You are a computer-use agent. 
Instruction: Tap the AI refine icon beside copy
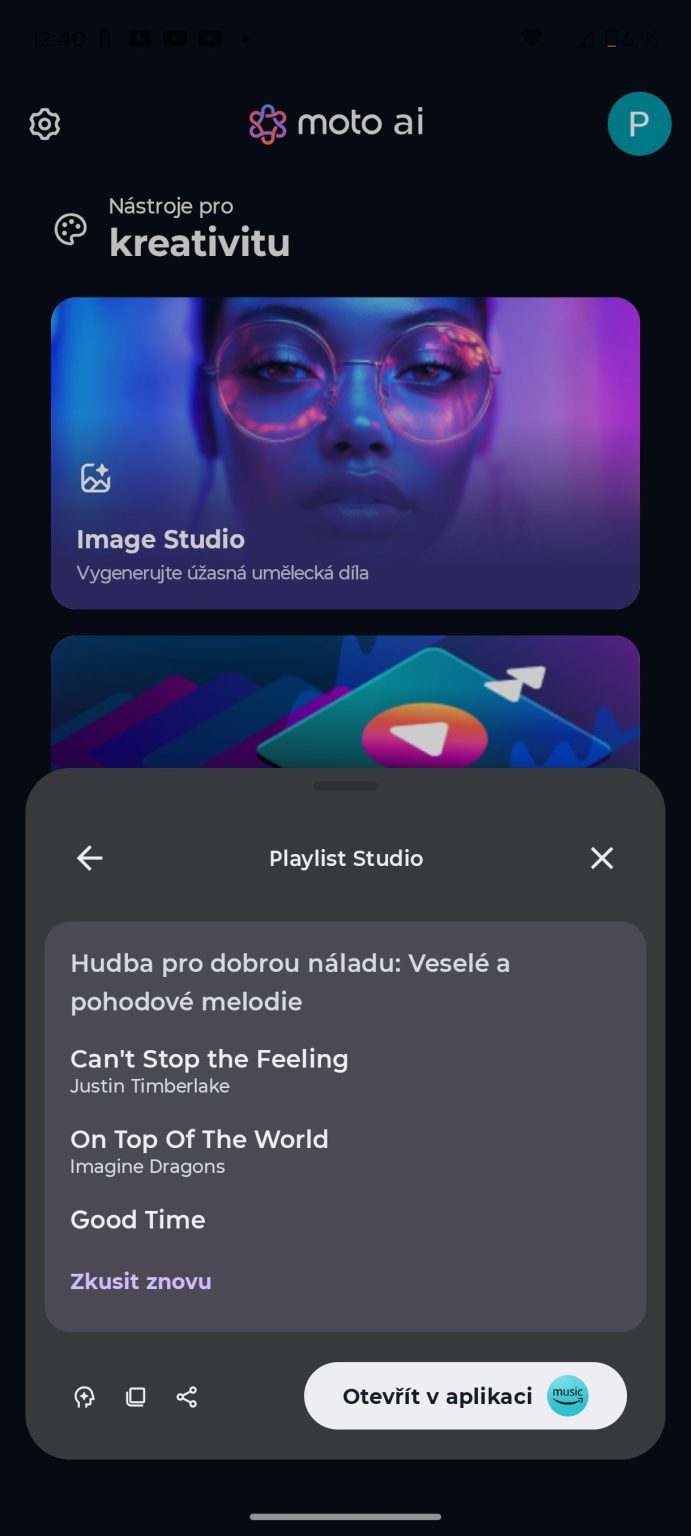pyautogui.click(x=85, y=1397)
